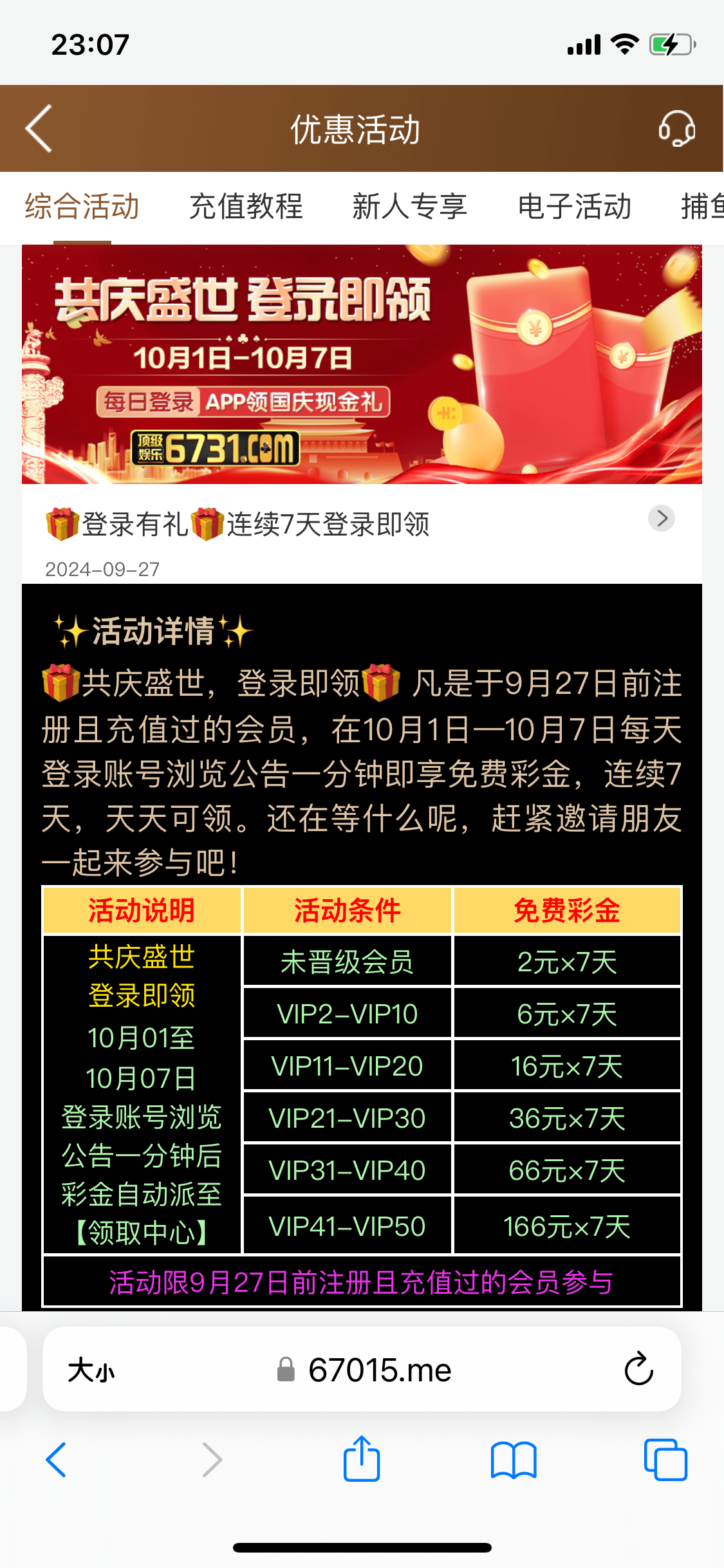Open the 大小 page settings button
Image resolution: width=724 pixels, height=1568 pixels.
(x=91, y=1370)
